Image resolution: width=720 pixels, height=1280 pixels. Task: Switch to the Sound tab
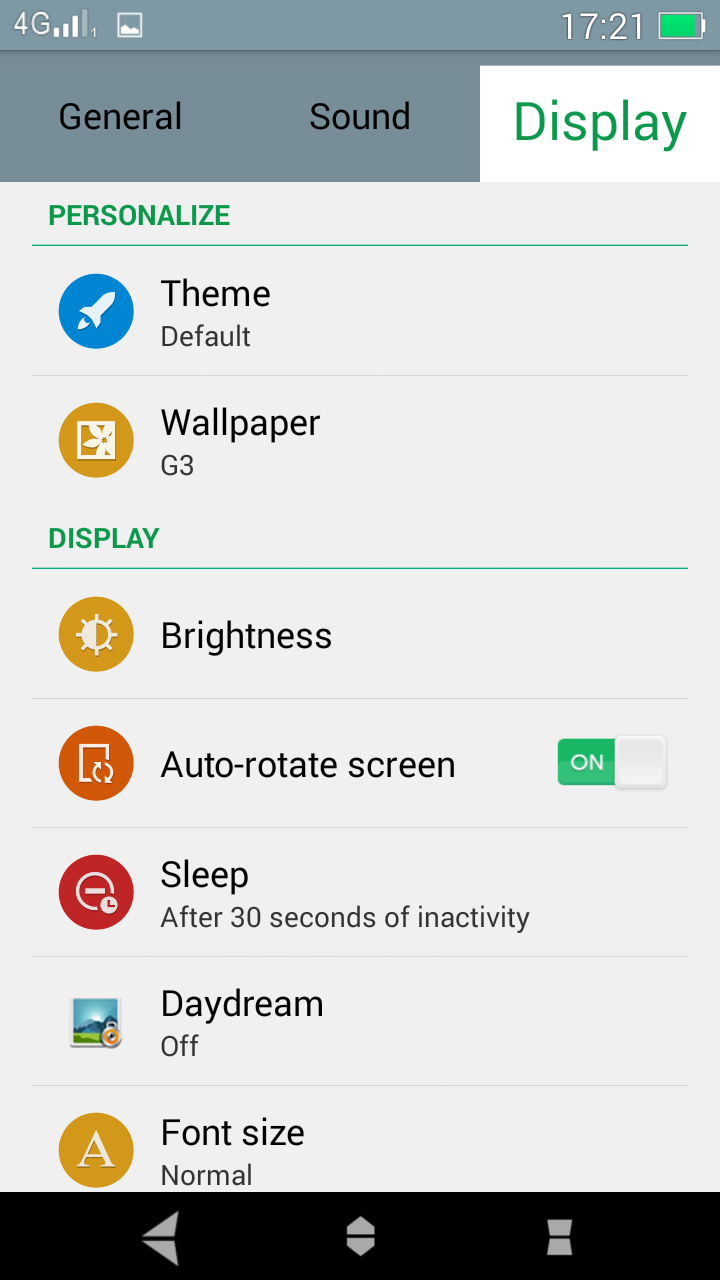point(360,117)
